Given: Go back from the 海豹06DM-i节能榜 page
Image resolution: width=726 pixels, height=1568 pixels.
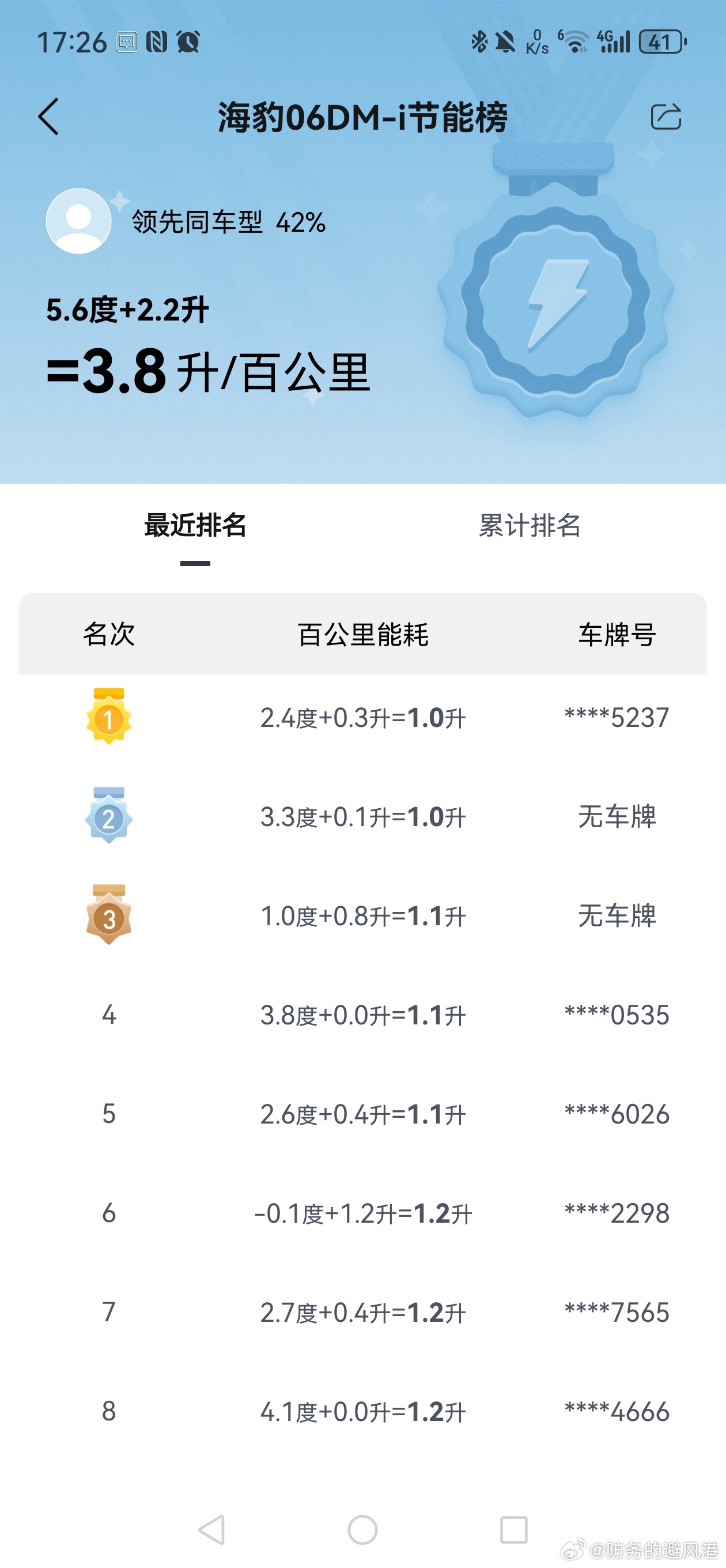Looking at the screenshot, I should pyautogui.click(x=48, y=116).
